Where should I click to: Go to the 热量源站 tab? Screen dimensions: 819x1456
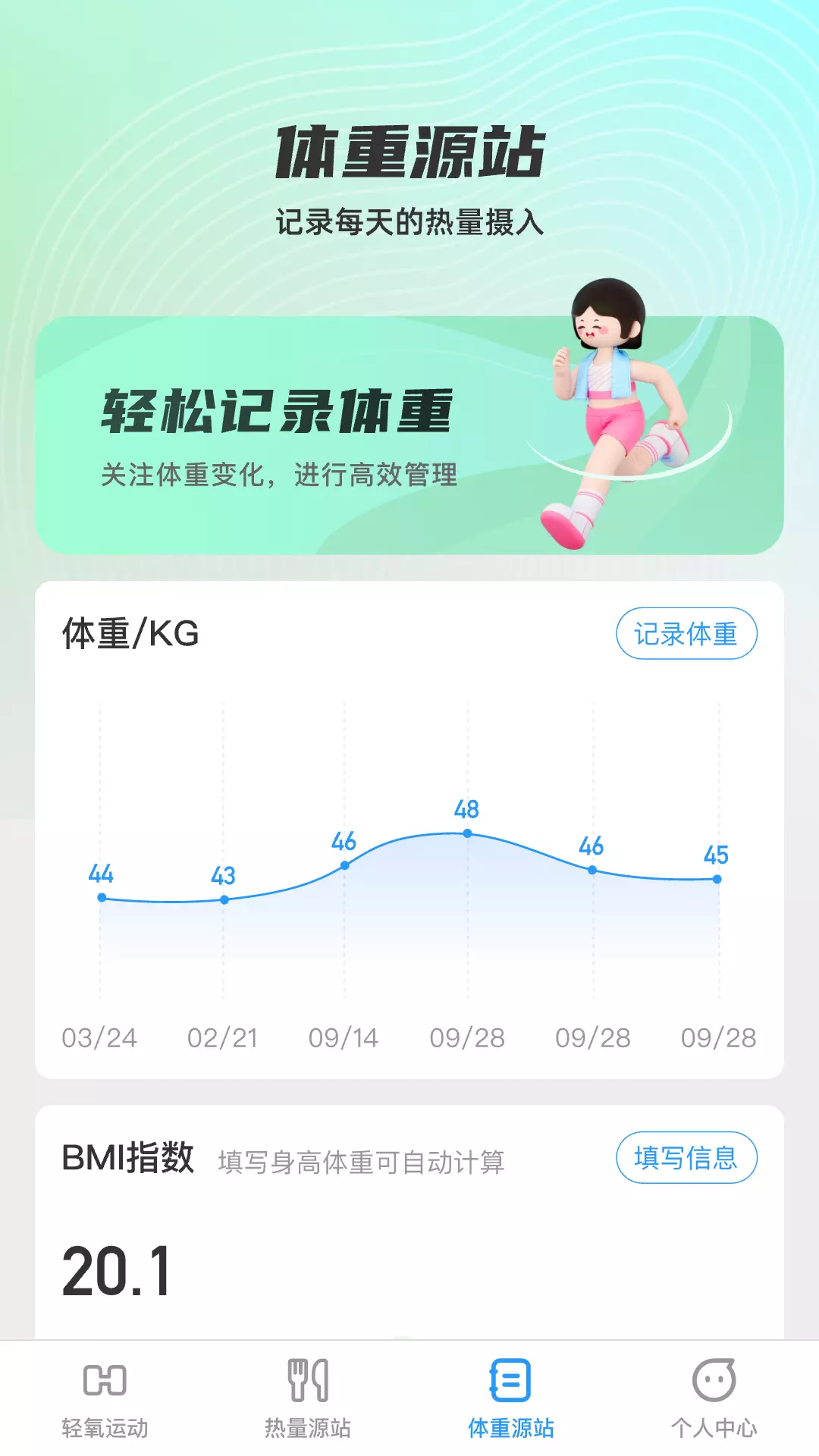[308, 1398]
